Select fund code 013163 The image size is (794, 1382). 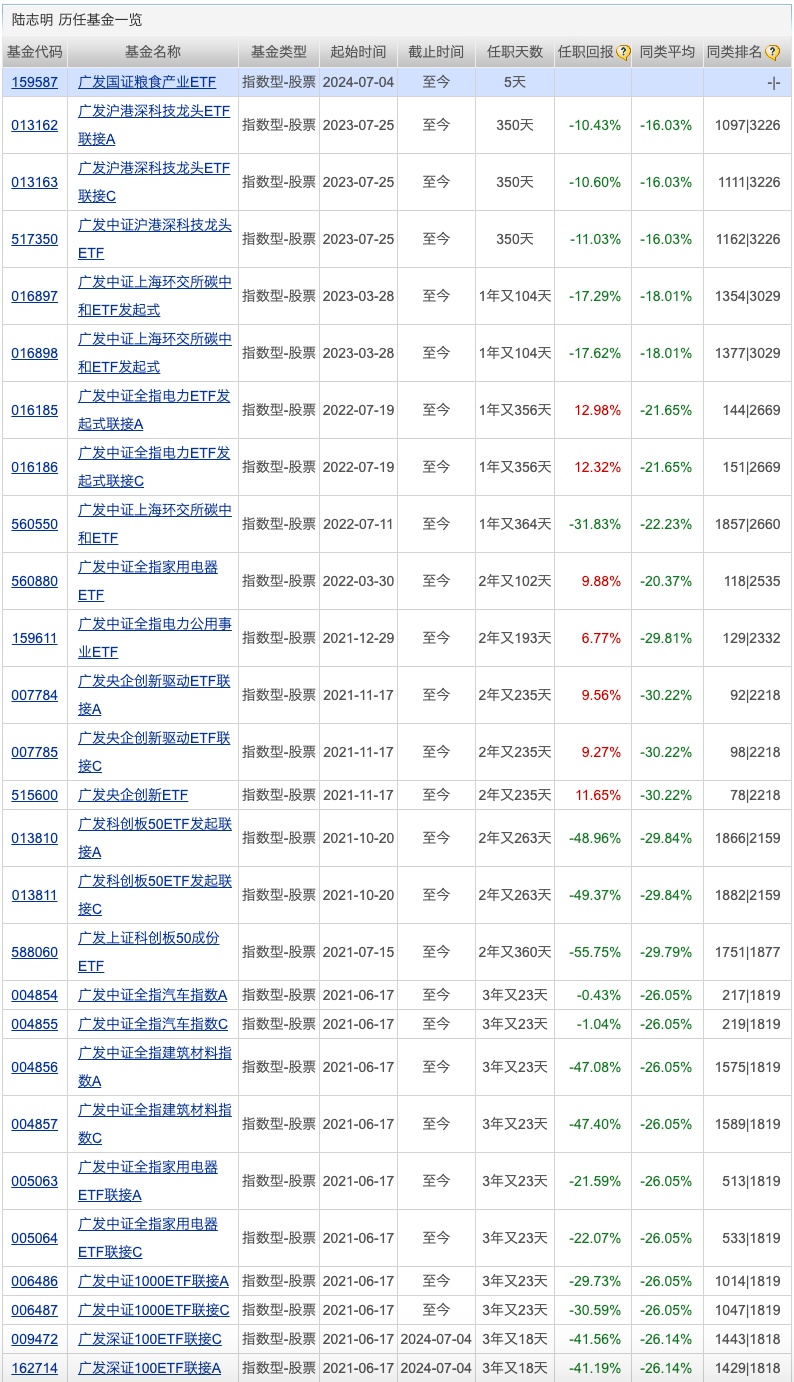pyautogui.click(x=35, y=182)
